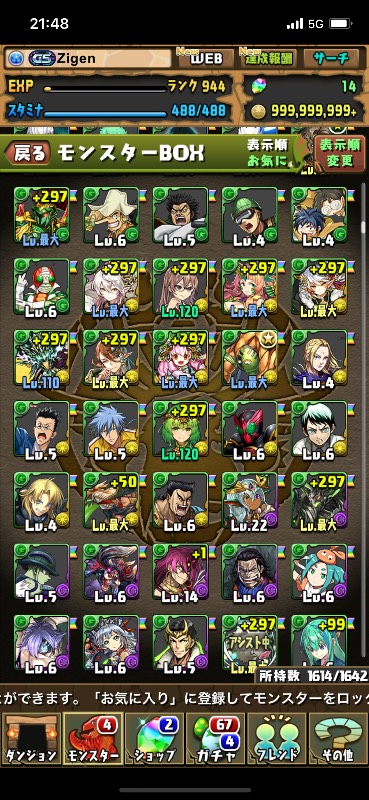
Task: Switch to the ガチャ tab
Action: (x=215, y=739)
